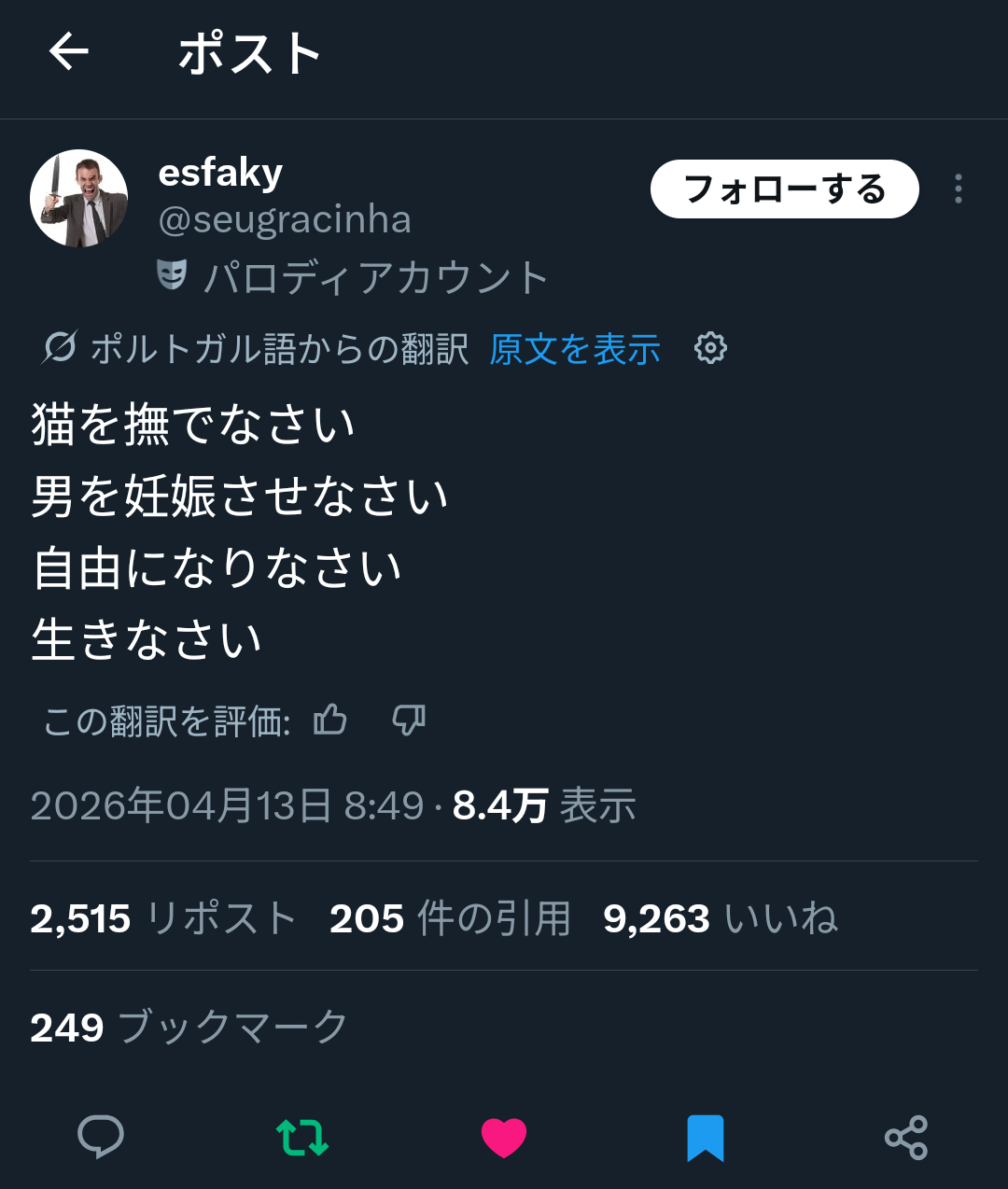1008x1189 pixels.
Task: Remove the bookmark with blue bookmark icon
Action: click(706, 1138)
